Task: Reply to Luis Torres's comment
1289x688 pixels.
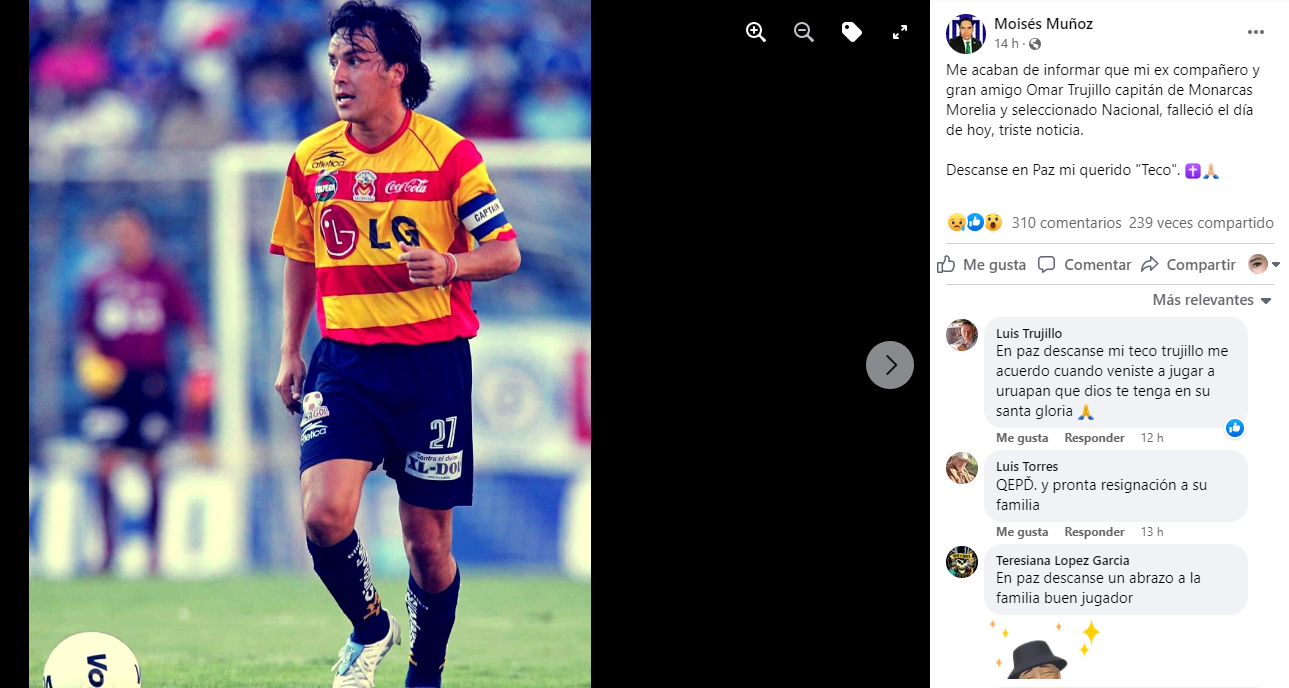Action: [1094, 532]
